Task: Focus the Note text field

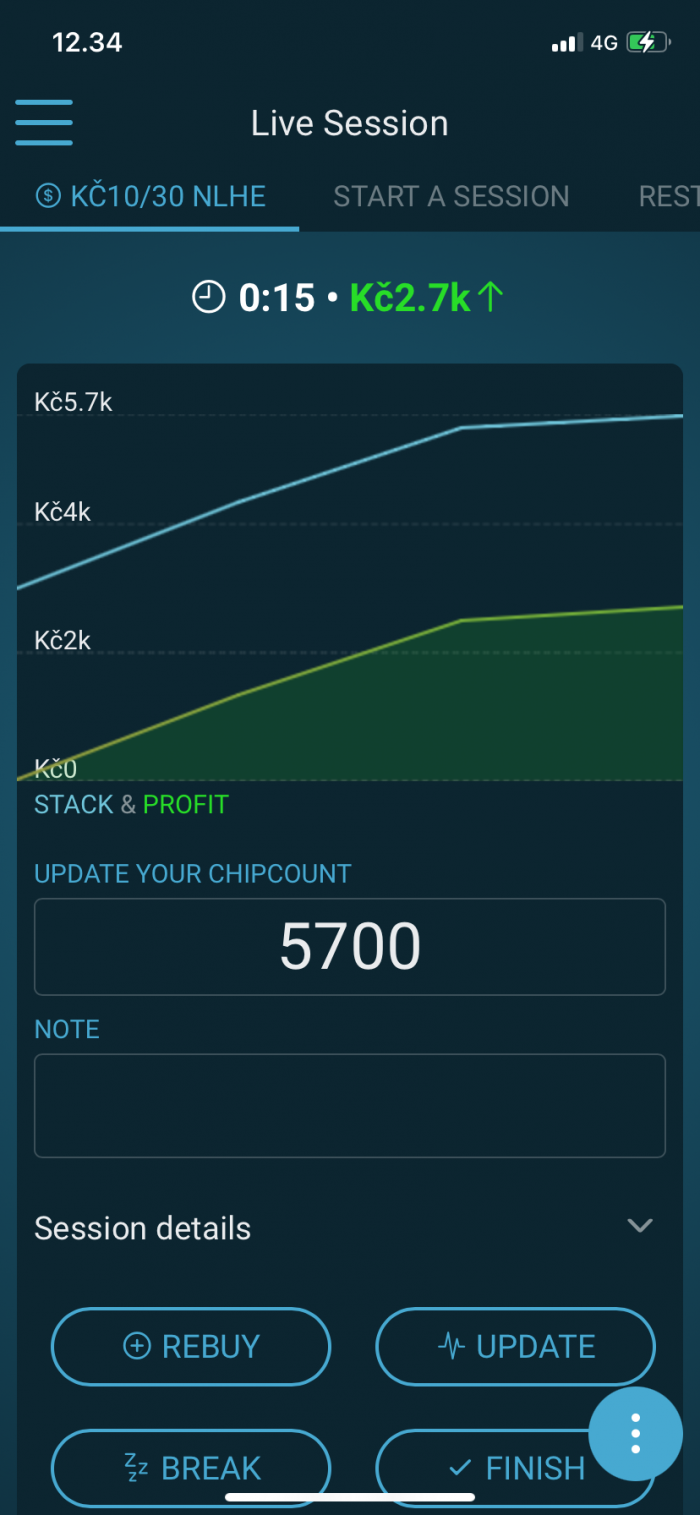Action: 350,1105
